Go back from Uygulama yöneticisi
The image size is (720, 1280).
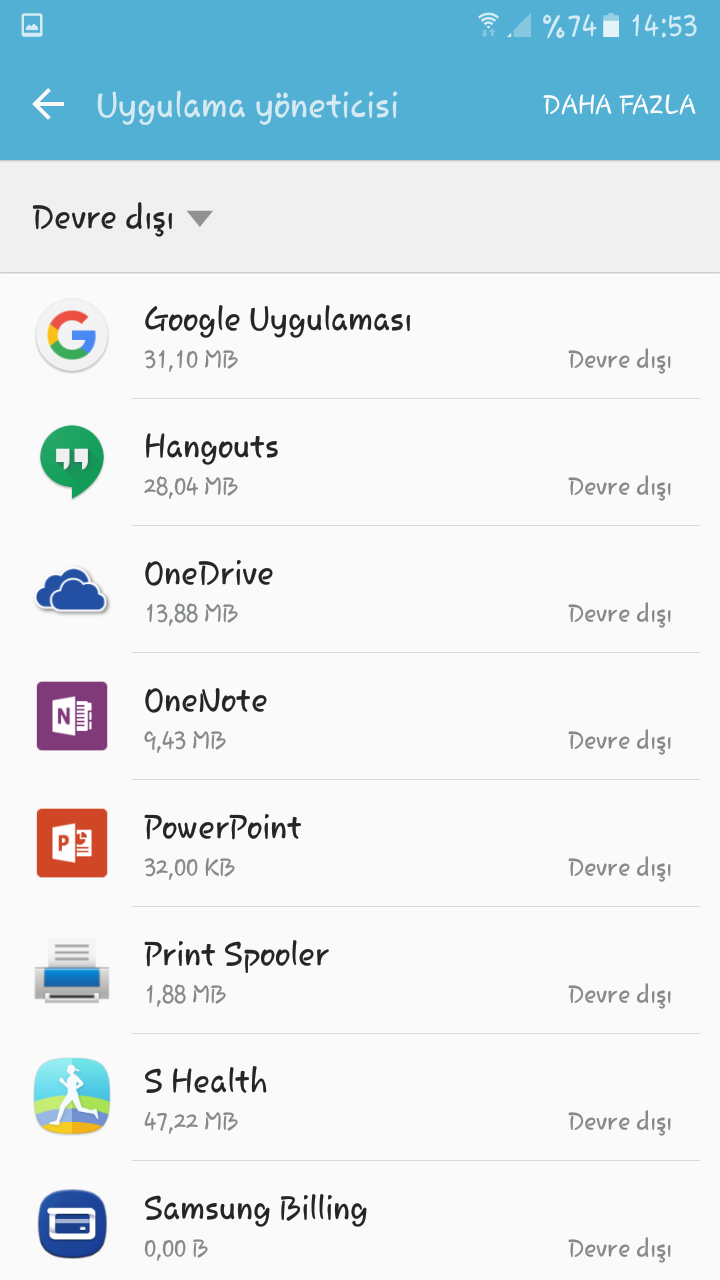48,105
